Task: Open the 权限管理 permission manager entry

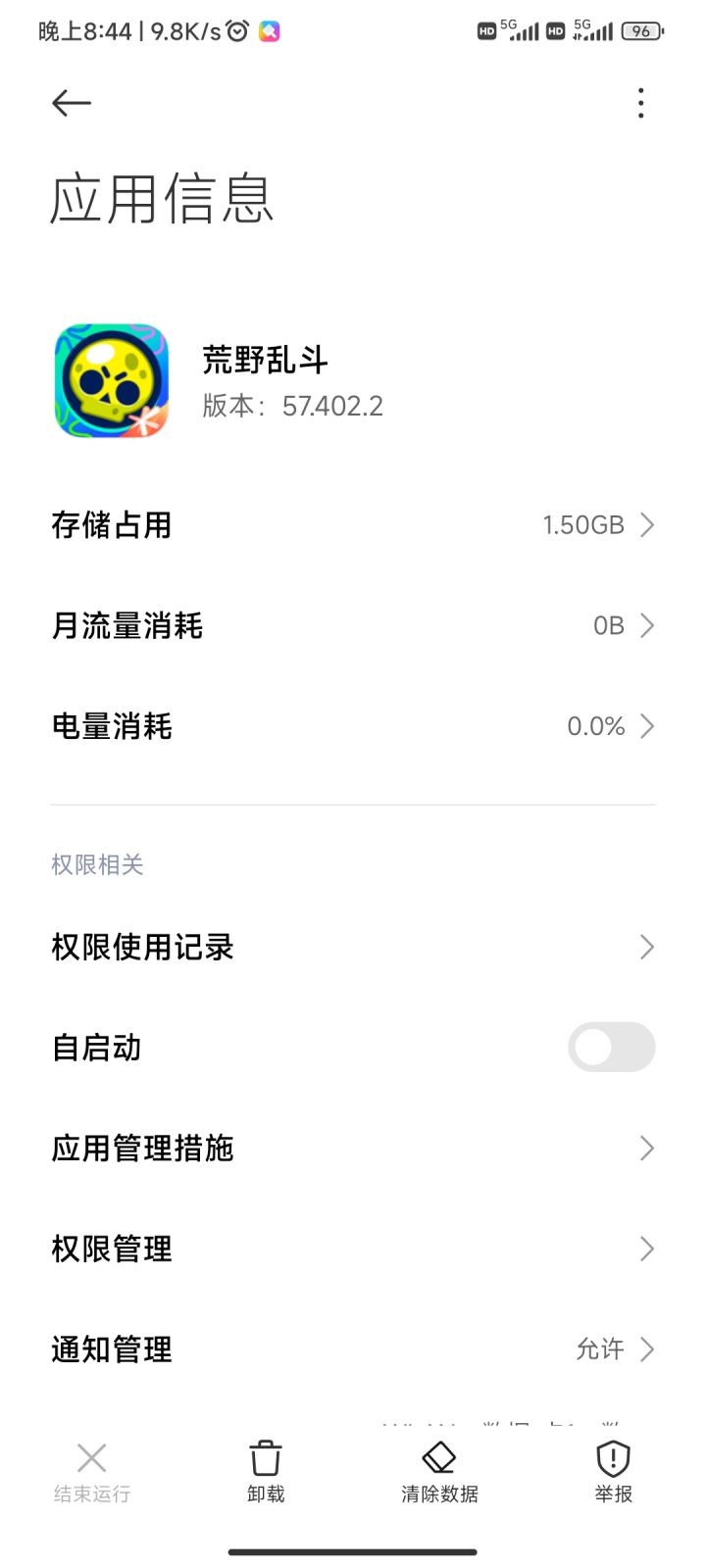Action: click(x=353, y=1249)
